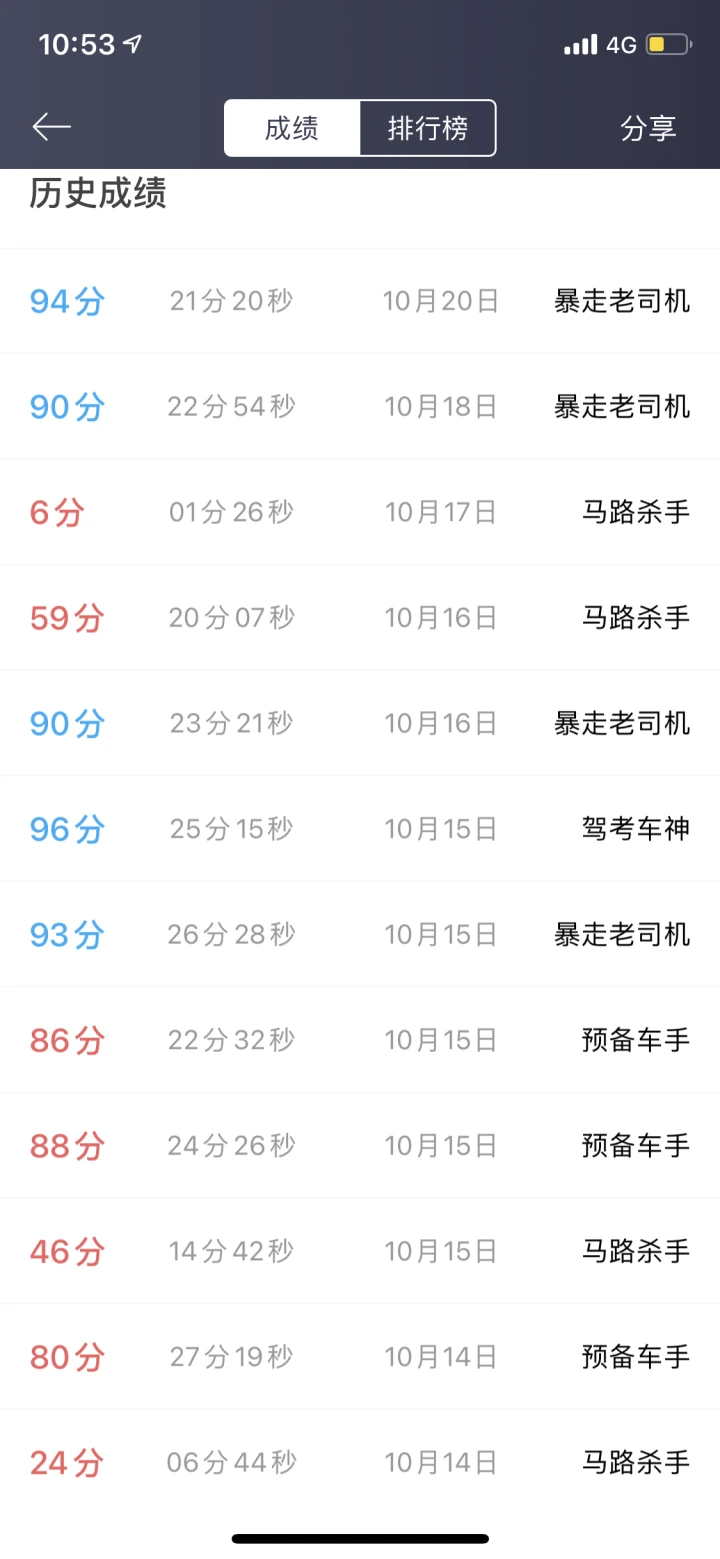The width and height of the screenshot is (720, 1559).
Task: Open the 94分 record from 10月20日
Action: 360,301
